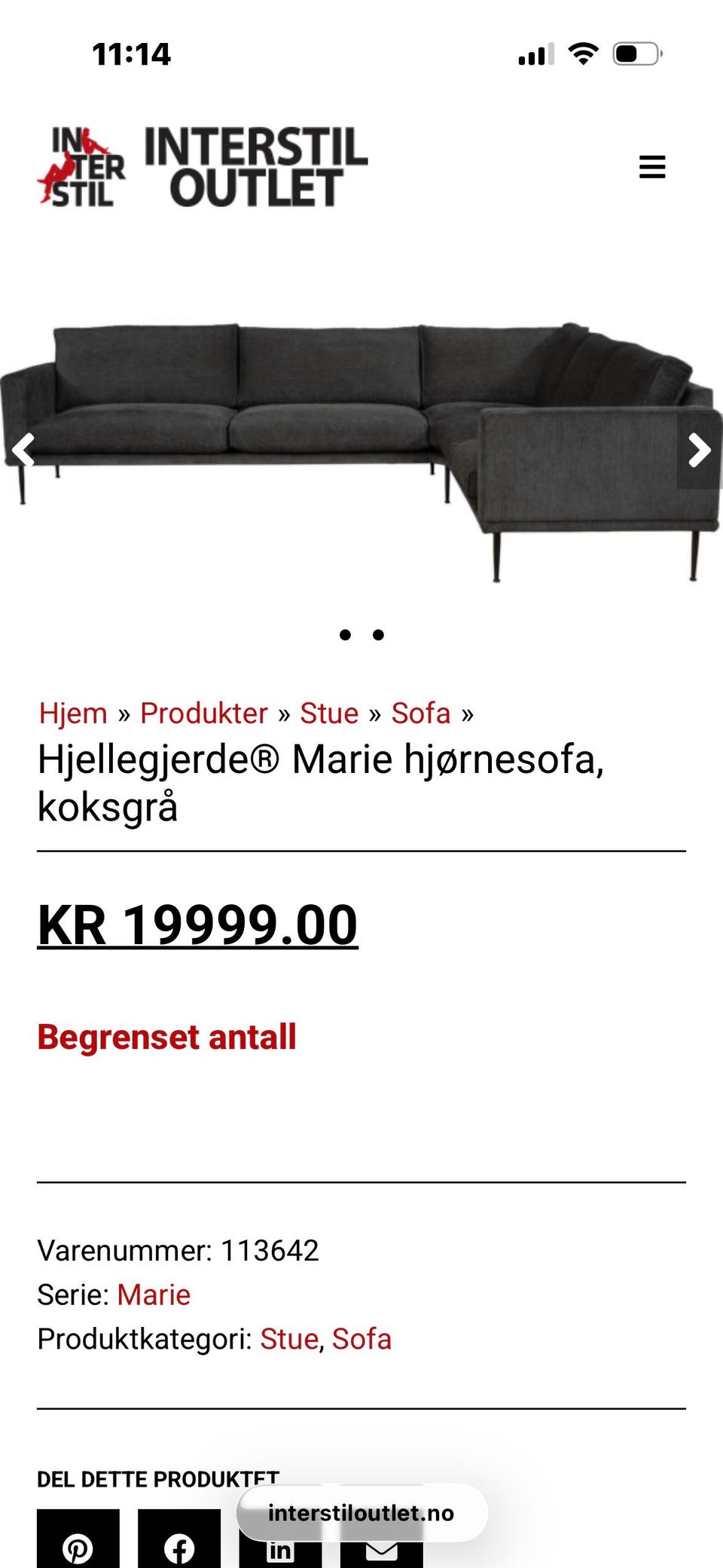Image resolution: width=723 pixels, height=1568 pixels.
Task: Go to Hjem via the breadcrumb
Action: point(73,714)
